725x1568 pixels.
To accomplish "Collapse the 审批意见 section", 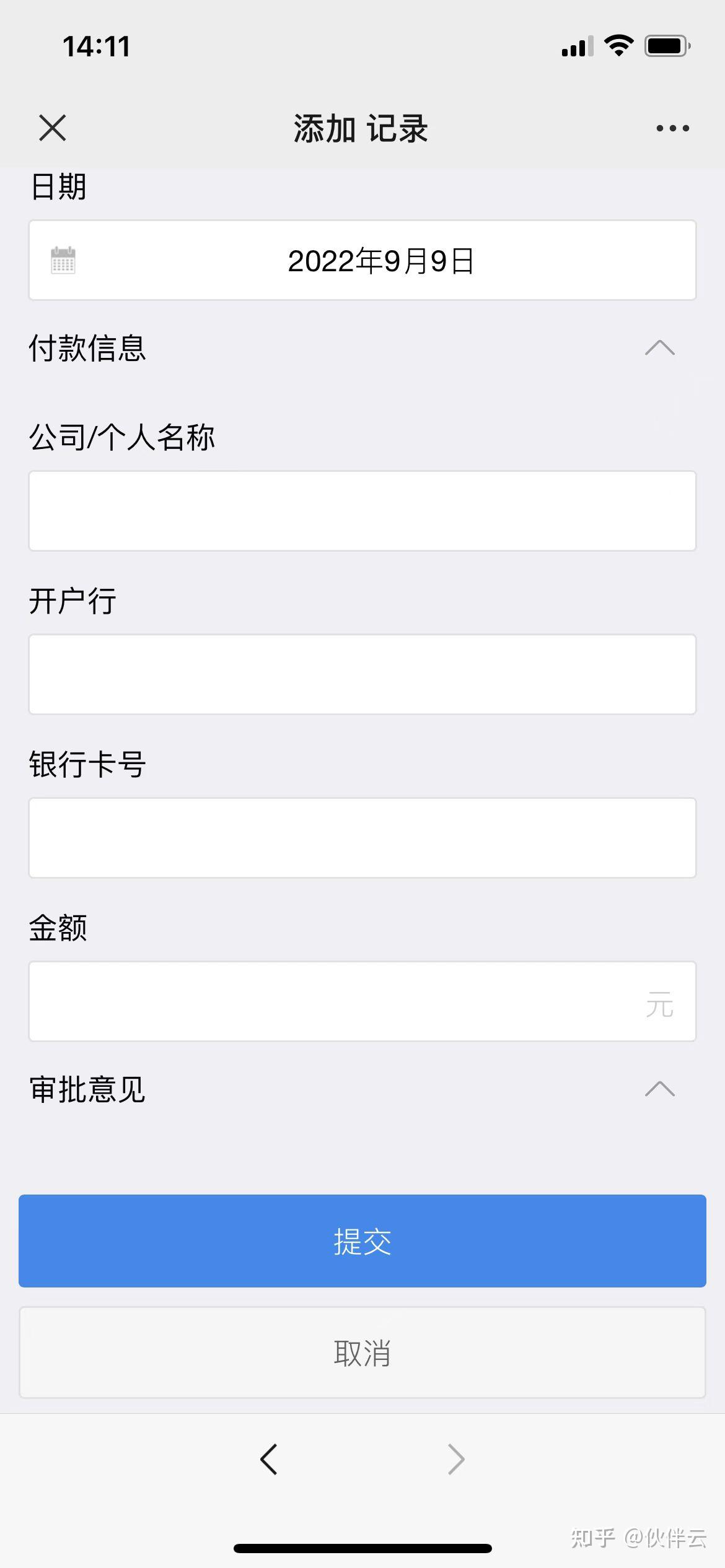I will click(x=659, y=1089).
